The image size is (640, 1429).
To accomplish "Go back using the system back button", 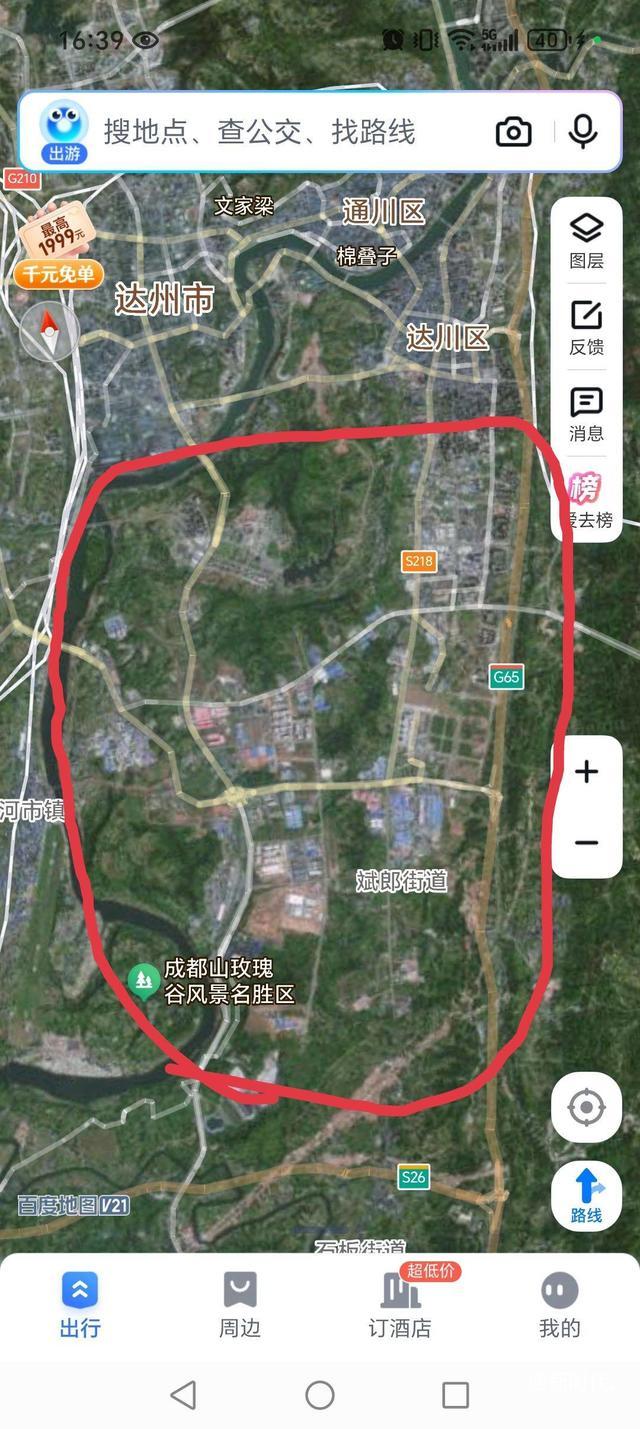I will coord(183,1395).
